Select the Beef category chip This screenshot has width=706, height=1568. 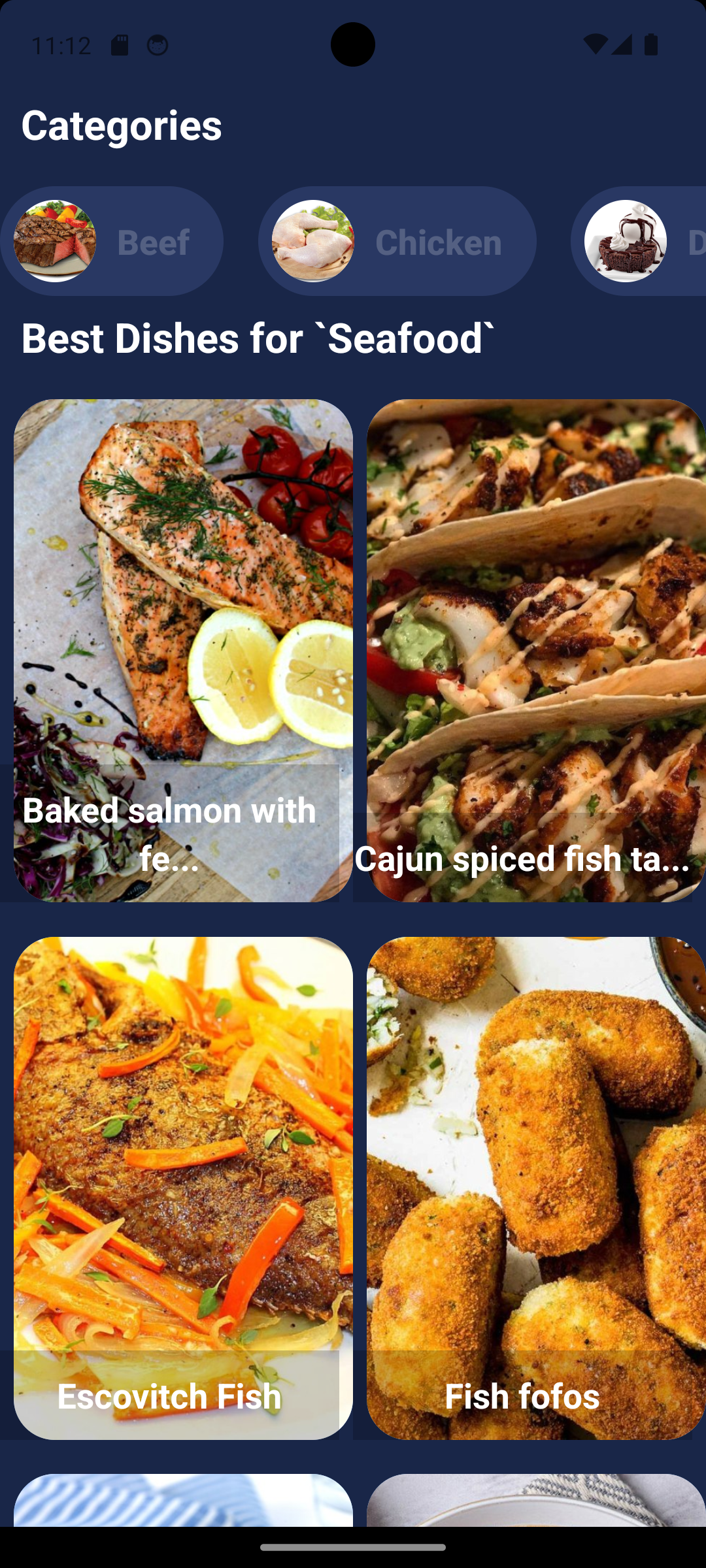(x=112, y=241)
